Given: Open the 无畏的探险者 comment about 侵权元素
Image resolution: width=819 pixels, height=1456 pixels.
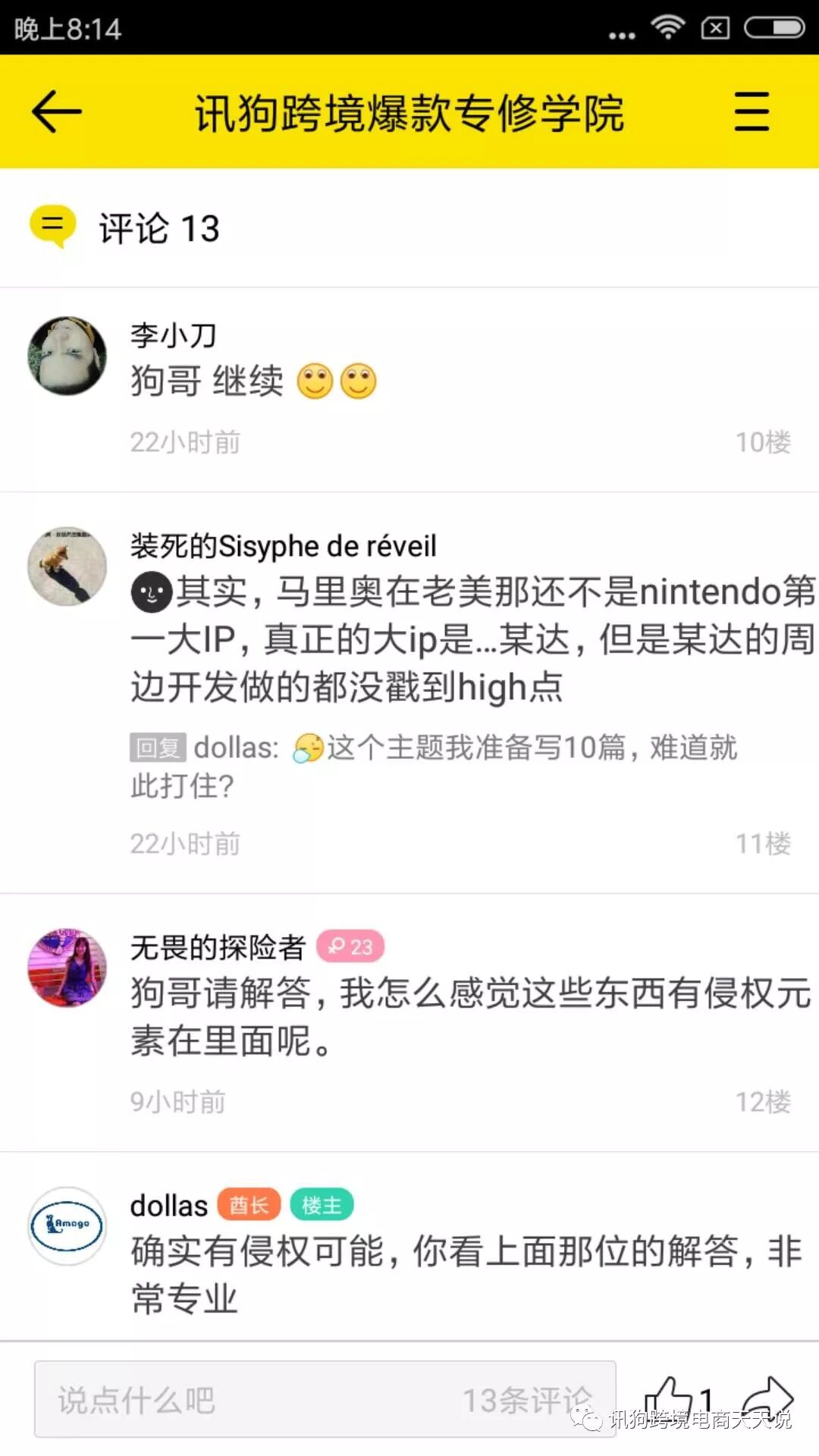Looking at the screenshot, I should 470,1016.
